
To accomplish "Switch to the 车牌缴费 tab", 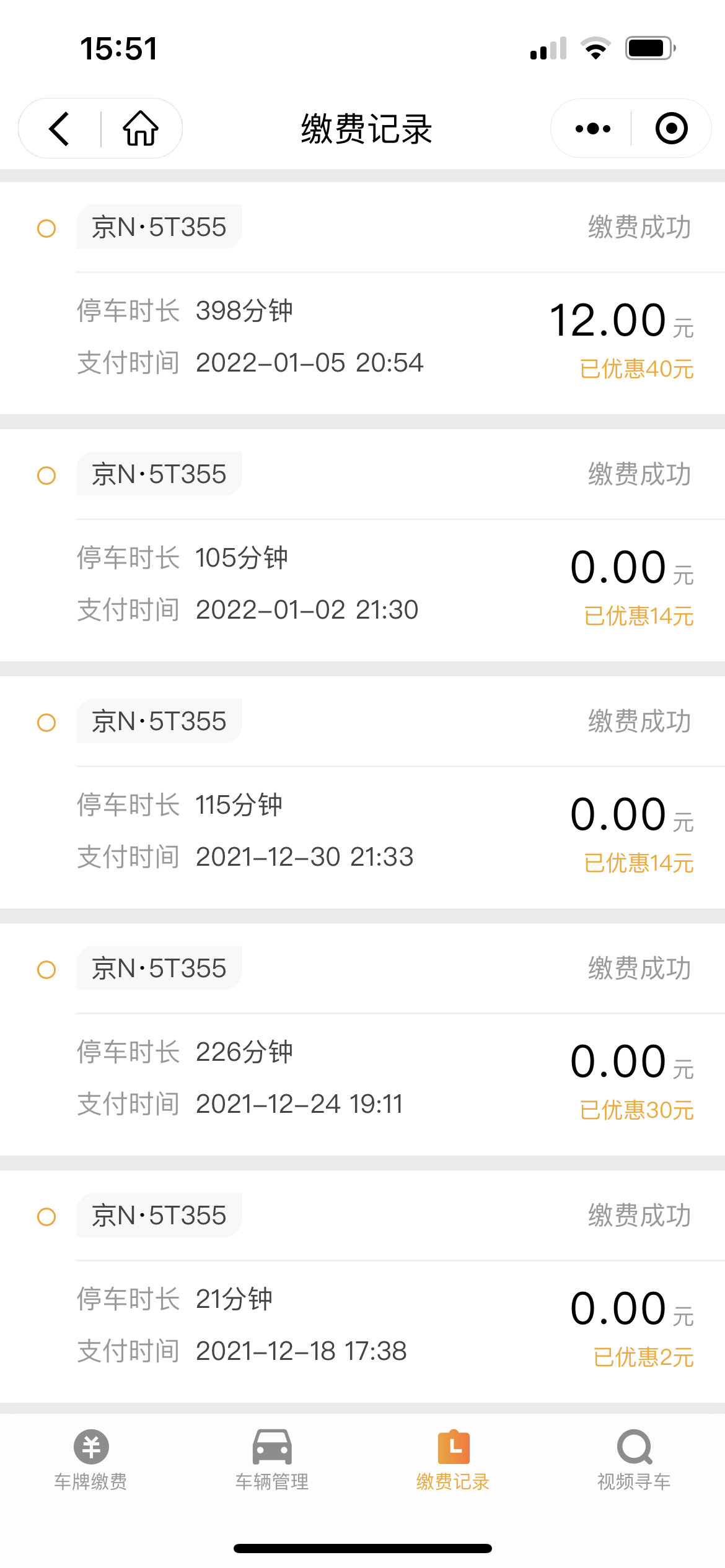I will [90, 1460].
